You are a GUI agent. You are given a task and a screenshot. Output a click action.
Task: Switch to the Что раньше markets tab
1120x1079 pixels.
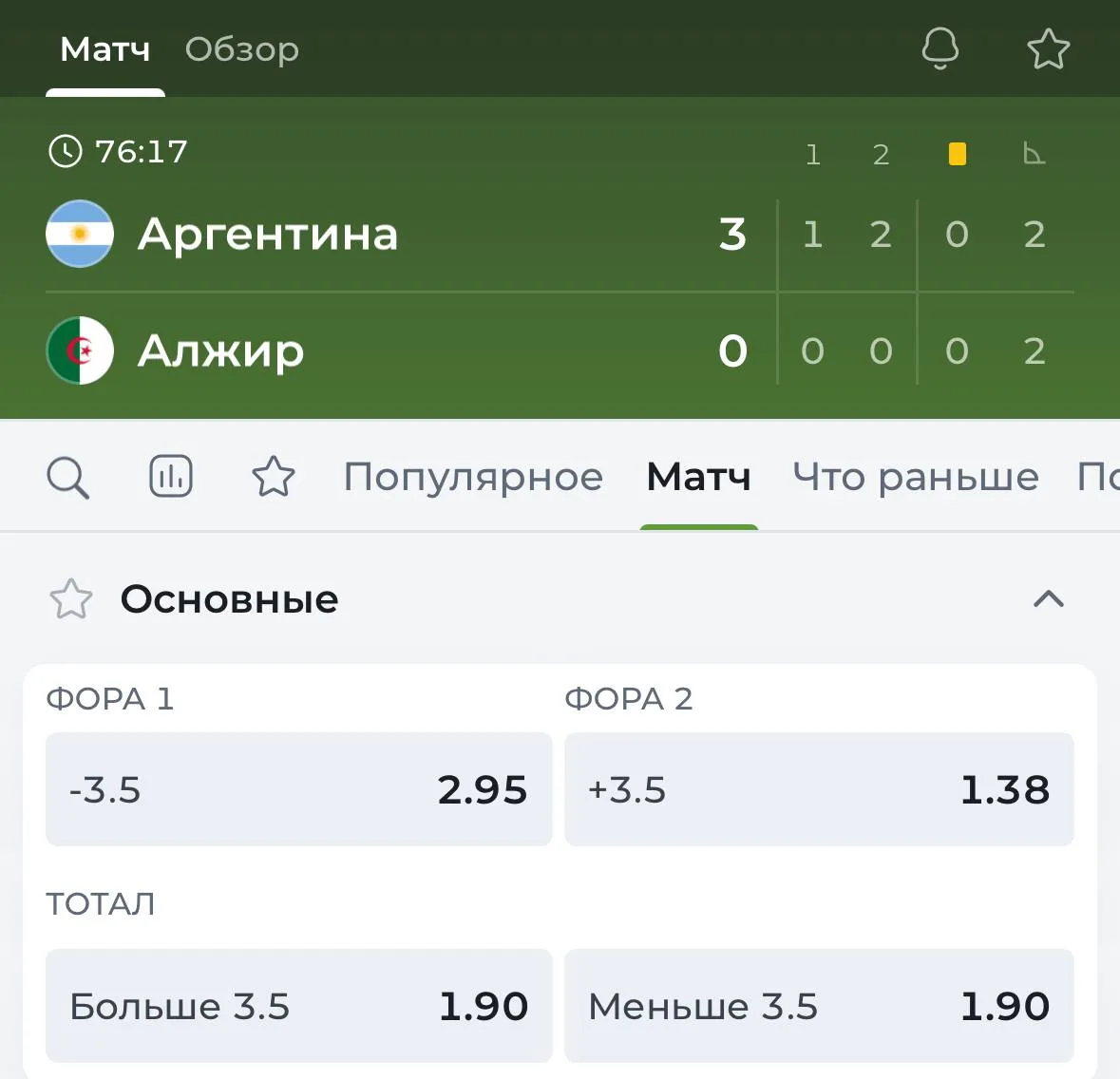click(x=916, y=477)
